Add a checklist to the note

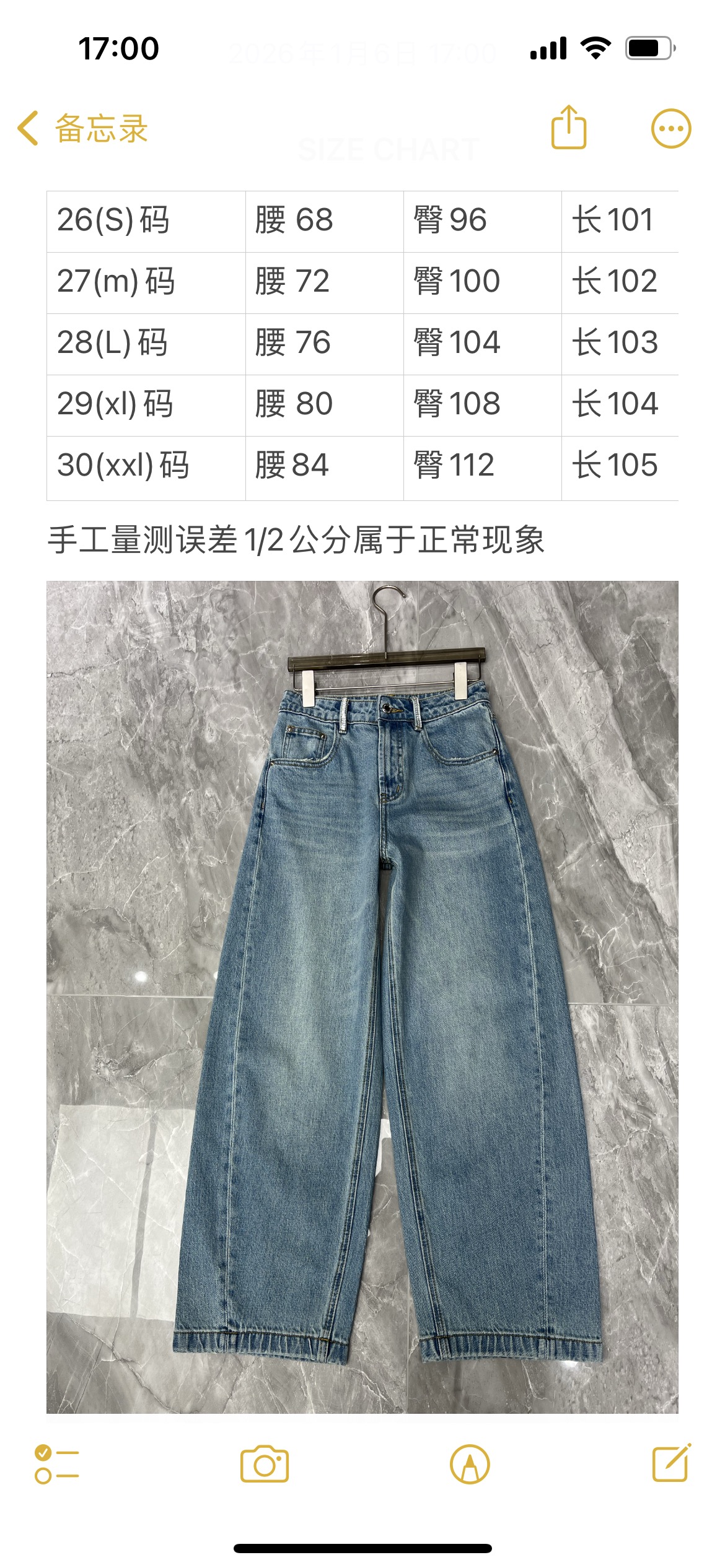[x=56, y=1465]
